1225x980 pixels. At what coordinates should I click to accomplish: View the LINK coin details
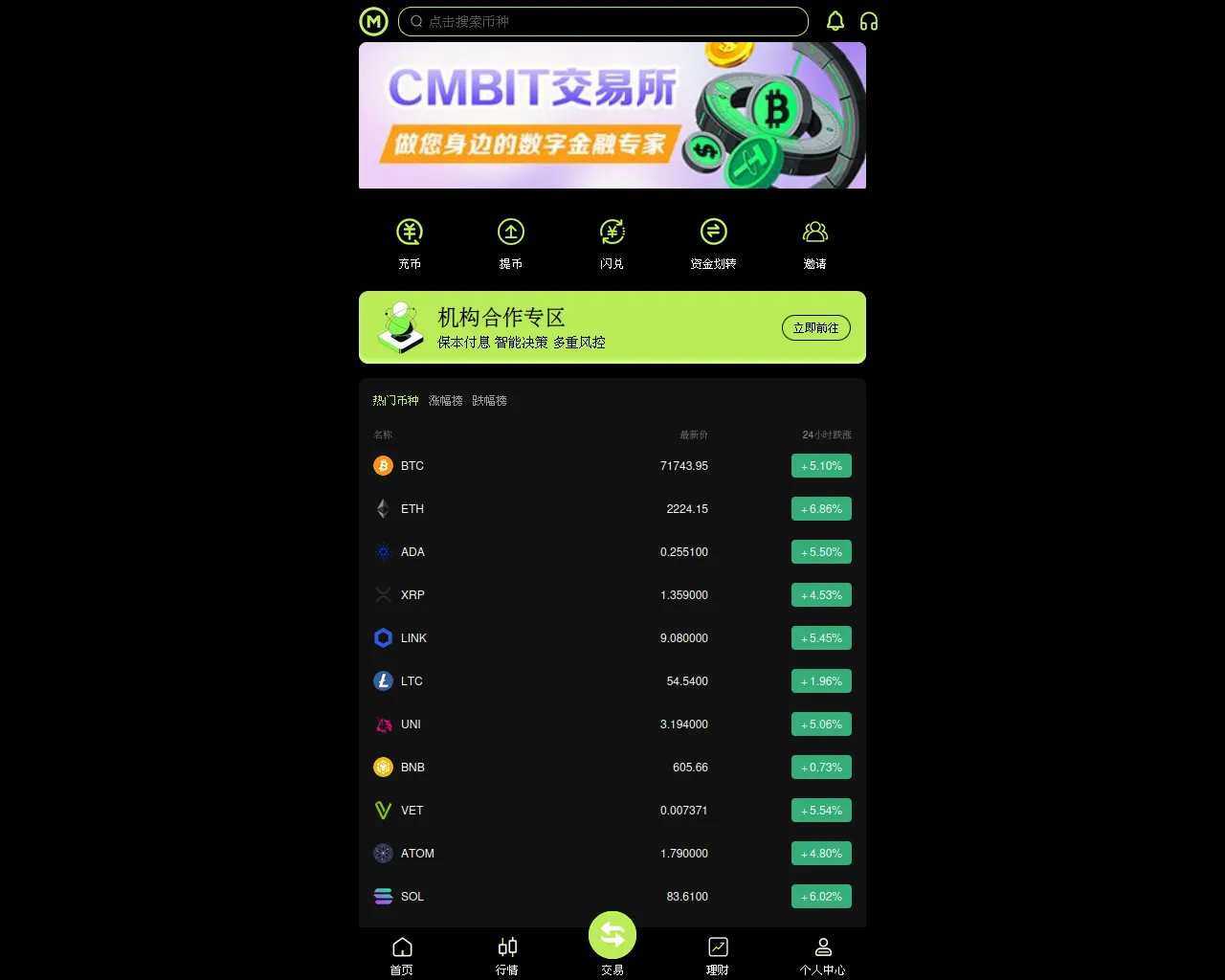pyautogui.click(x=612, y=638)
